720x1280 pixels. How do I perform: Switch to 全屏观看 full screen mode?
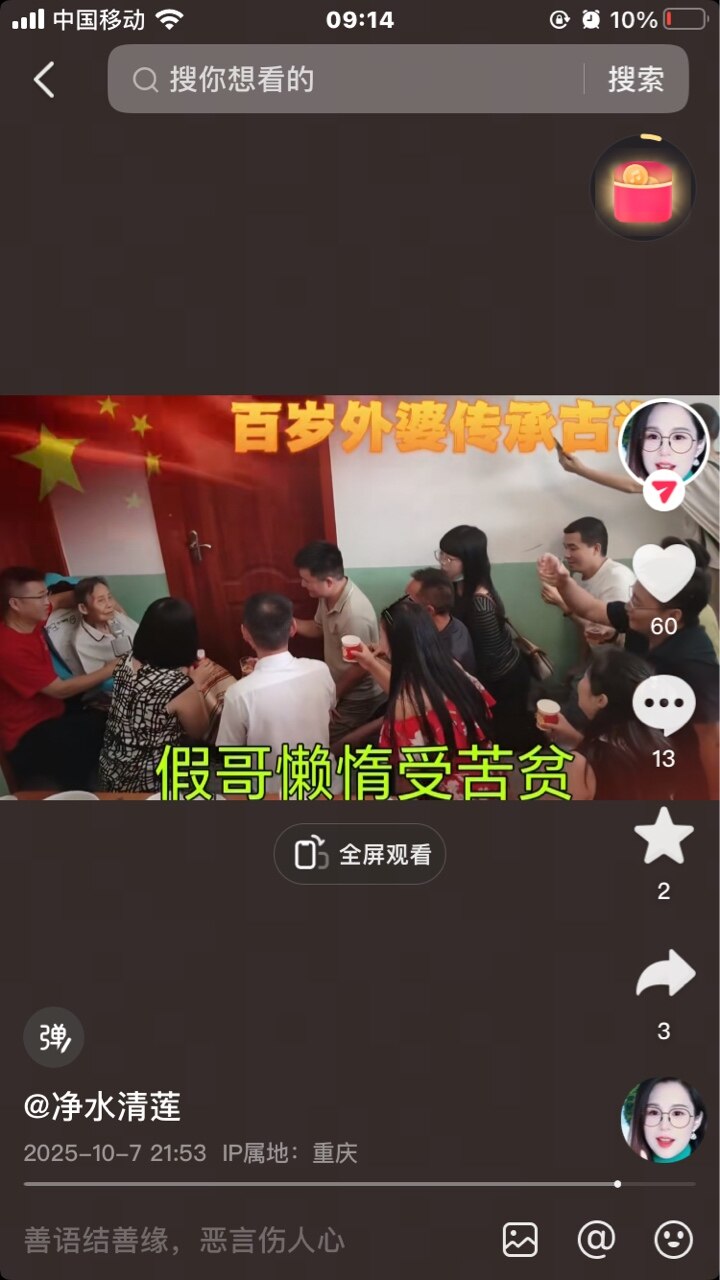pos(360,855)
